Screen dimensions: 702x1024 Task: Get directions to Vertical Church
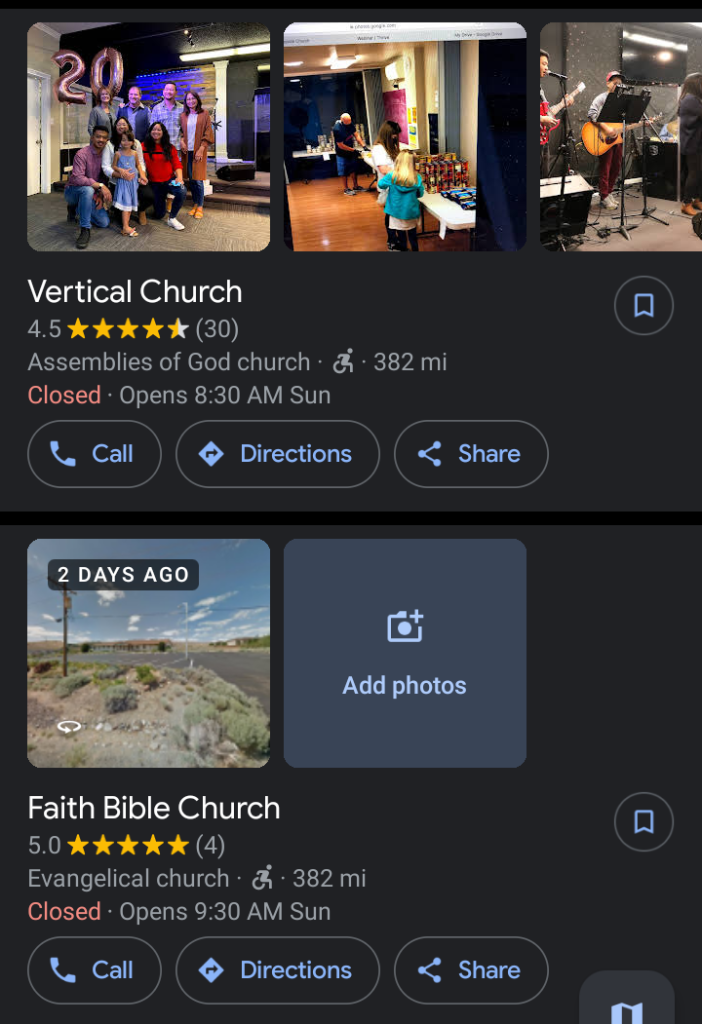point(277,454)
